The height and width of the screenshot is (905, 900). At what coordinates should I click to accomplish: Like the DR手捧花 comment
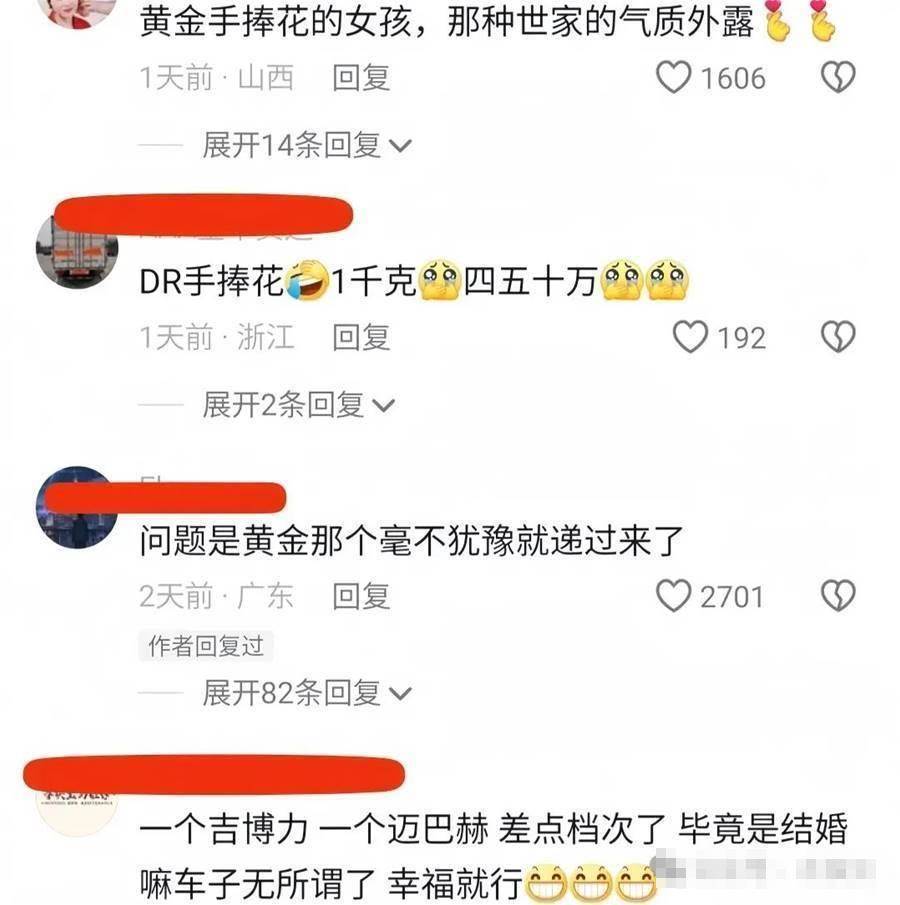tap(690, 337)
